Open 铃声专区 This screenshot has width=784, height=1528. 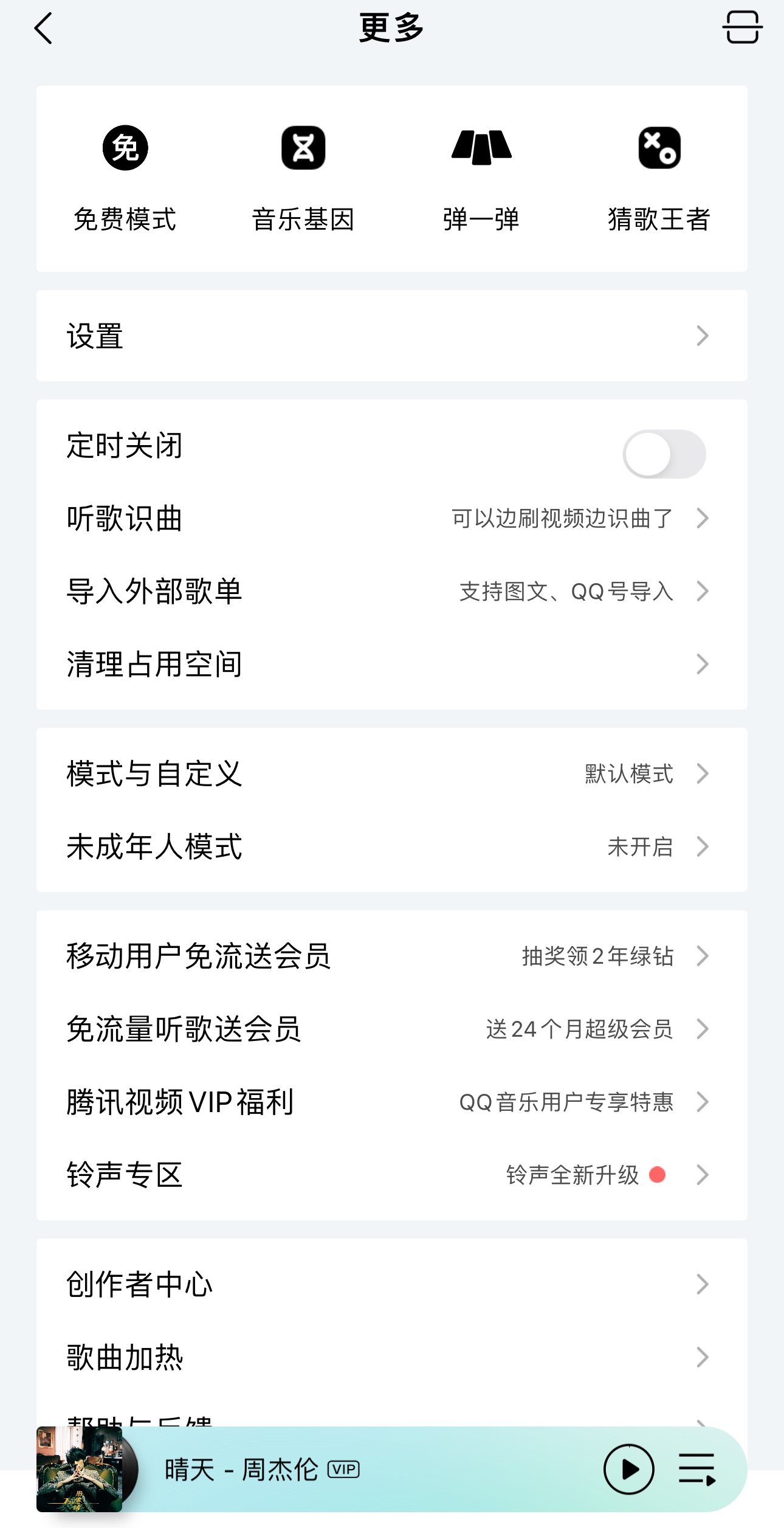pyautogui.click(x=391, y=1175)
